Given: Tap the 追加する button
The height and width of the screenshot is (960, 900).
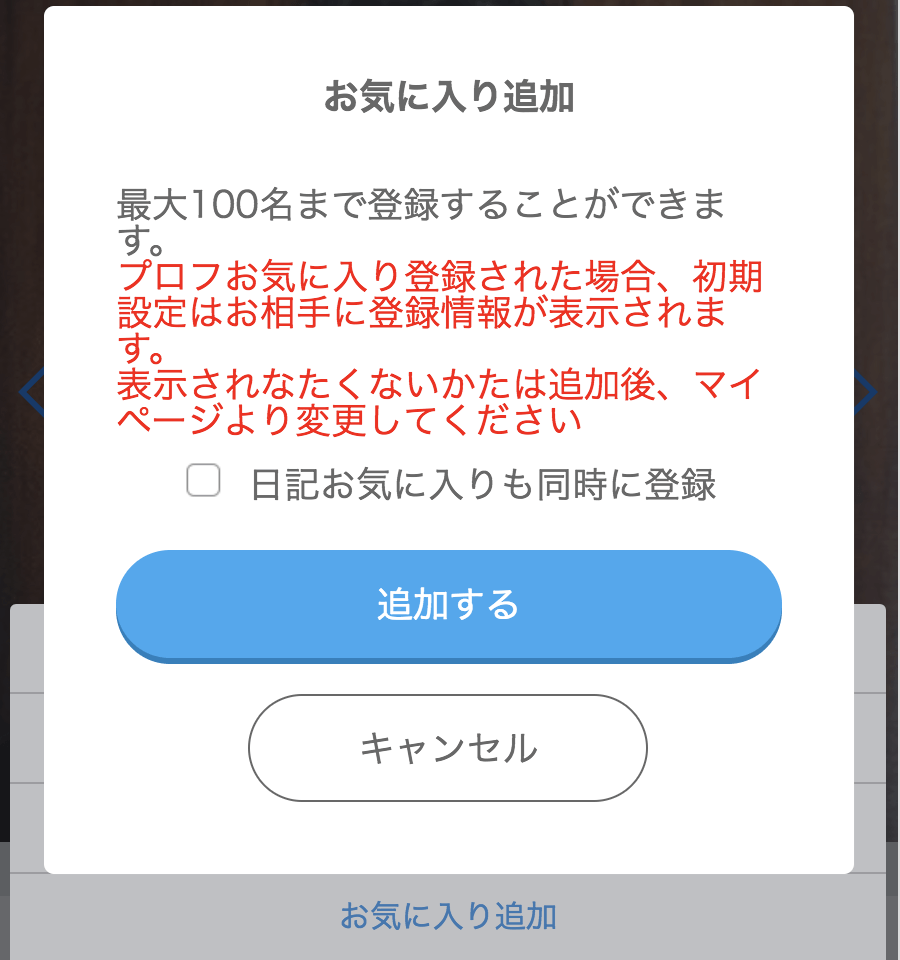Looking at the screenshot, I should click(448, 605).
